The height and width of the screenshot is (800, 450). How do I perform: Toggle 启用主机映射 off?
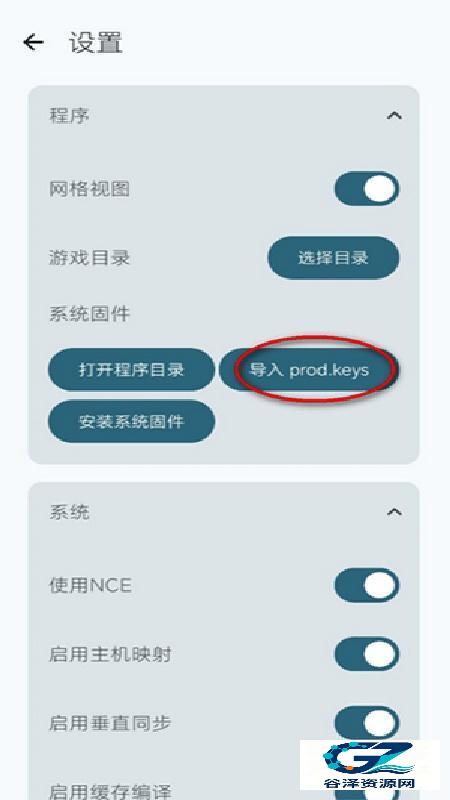(x=366, y=654)
